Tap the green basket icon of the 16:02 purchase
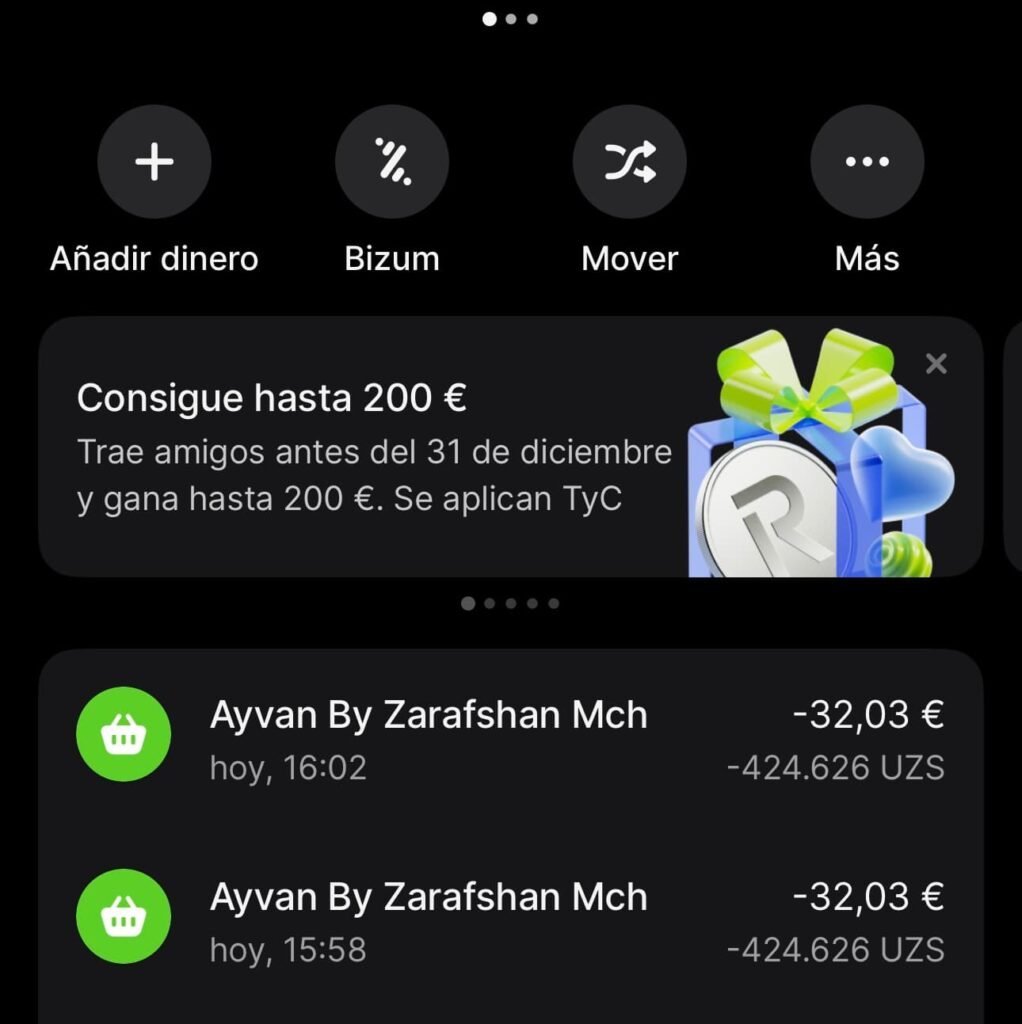 point(122,735)
